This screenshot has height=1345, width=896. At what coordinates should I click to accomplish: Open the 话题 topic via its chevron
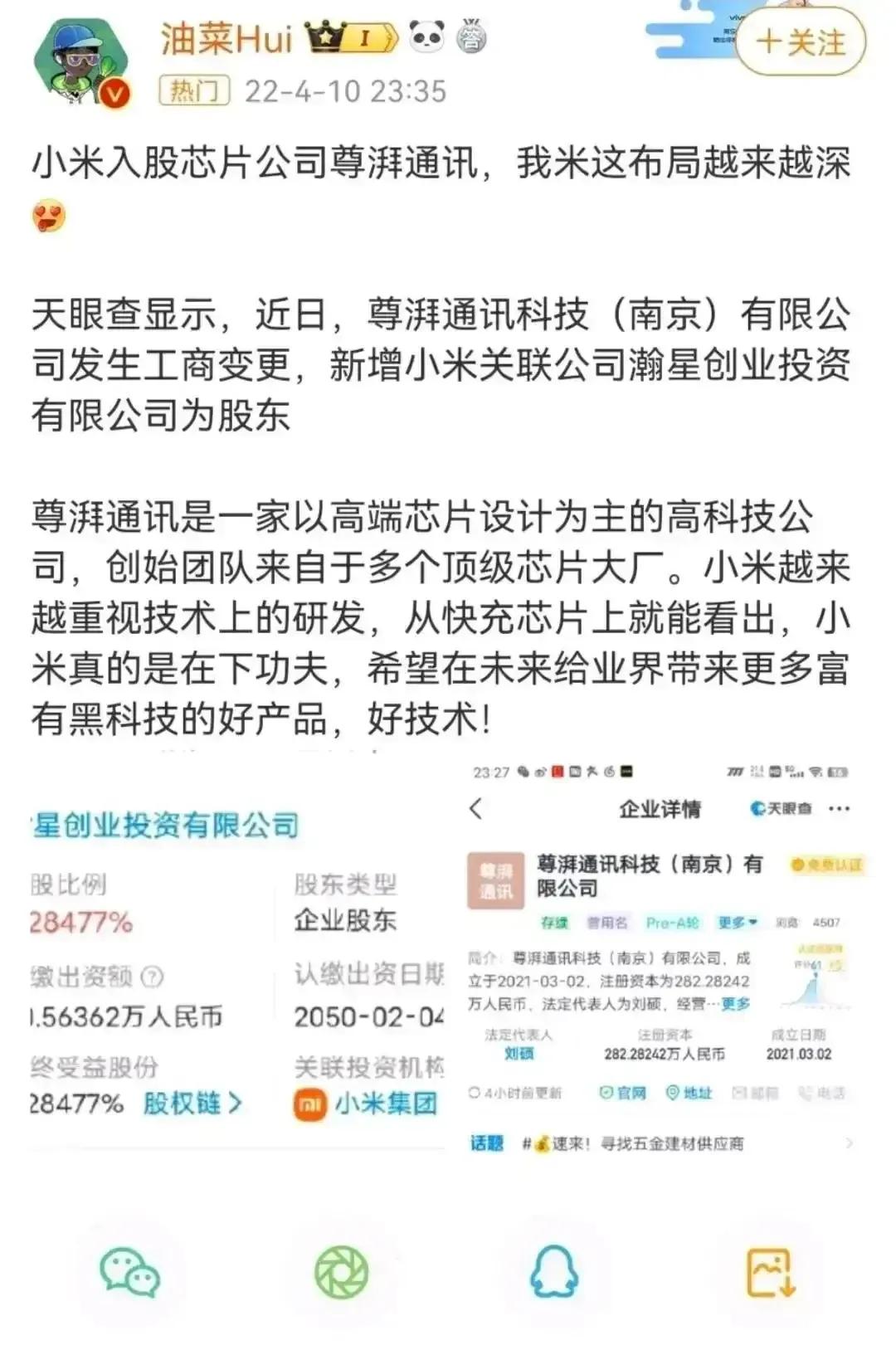[x=848, y=1142]
